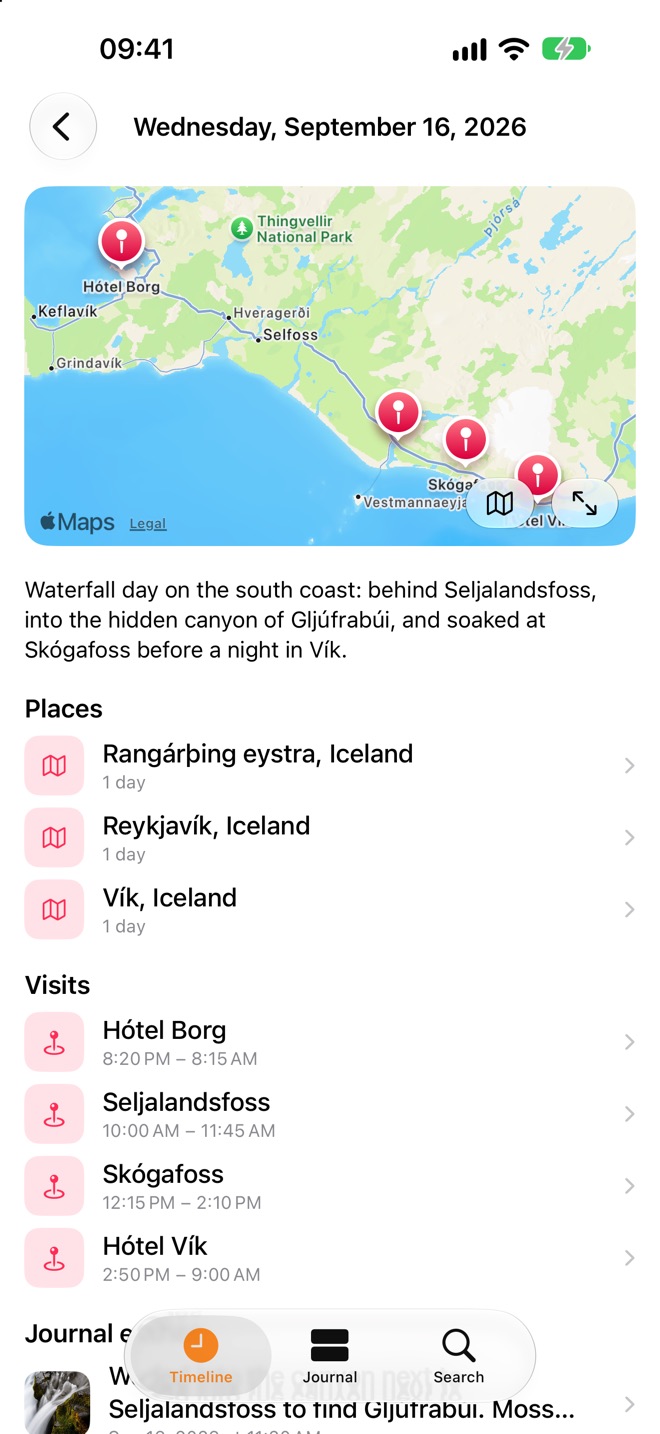View the Hótel Vík visit

click(x=330, y=1258)
